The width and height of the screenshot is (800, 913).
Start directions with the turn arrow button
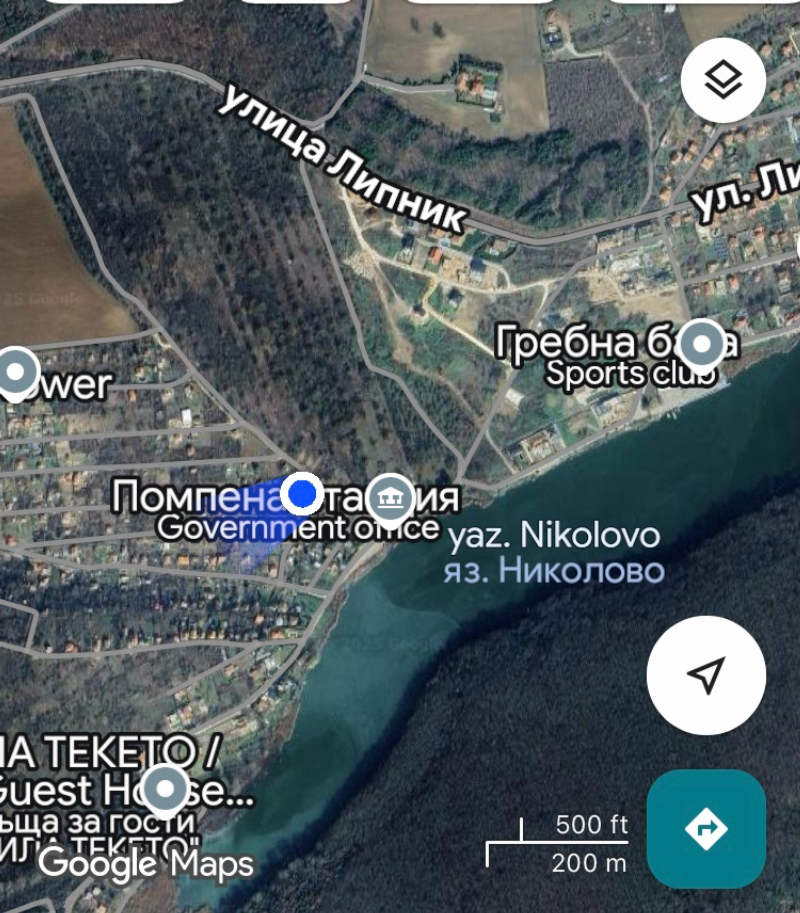(x=706, y=828)
